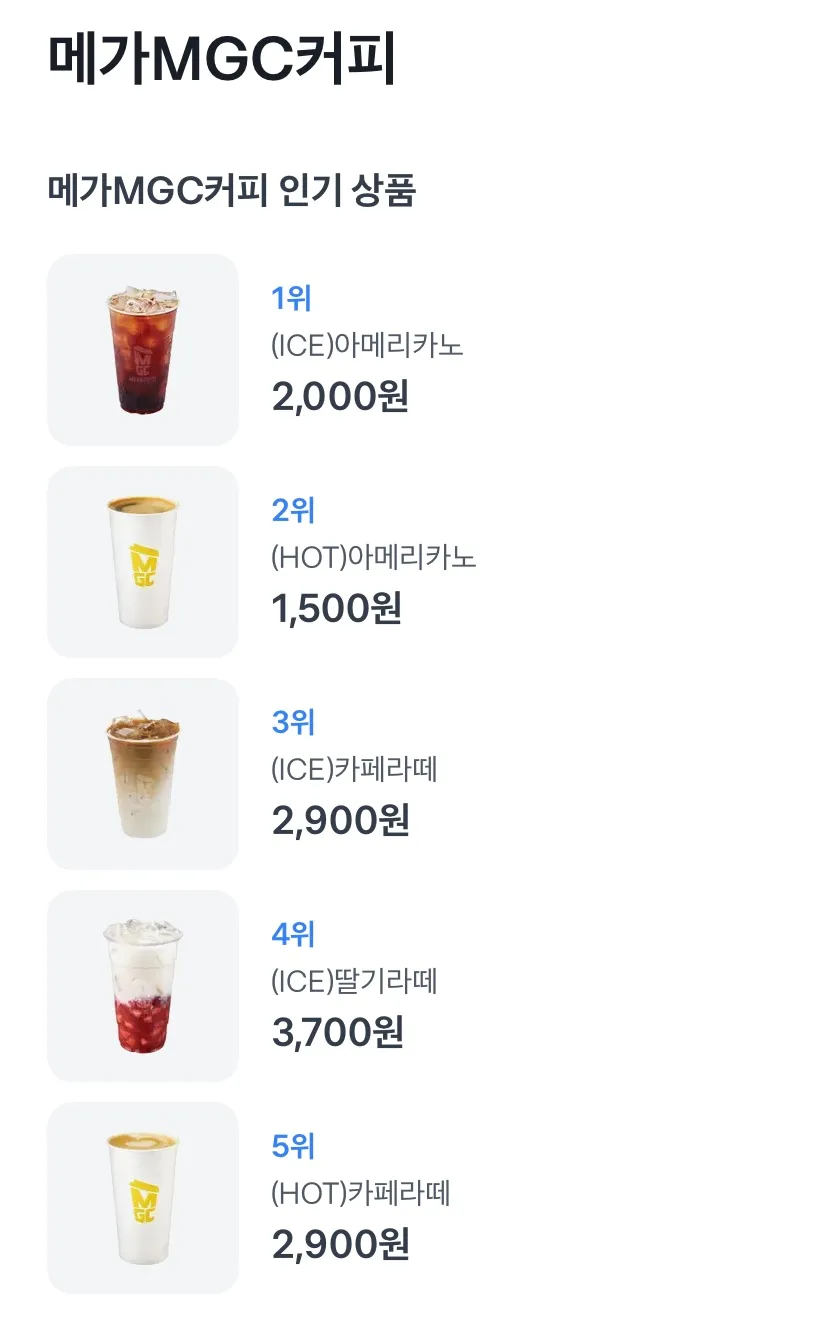Screen dimensions: 822x1321
Task: Select the (ICE)딸기라떼 product image
Action: tap(142, 987)
